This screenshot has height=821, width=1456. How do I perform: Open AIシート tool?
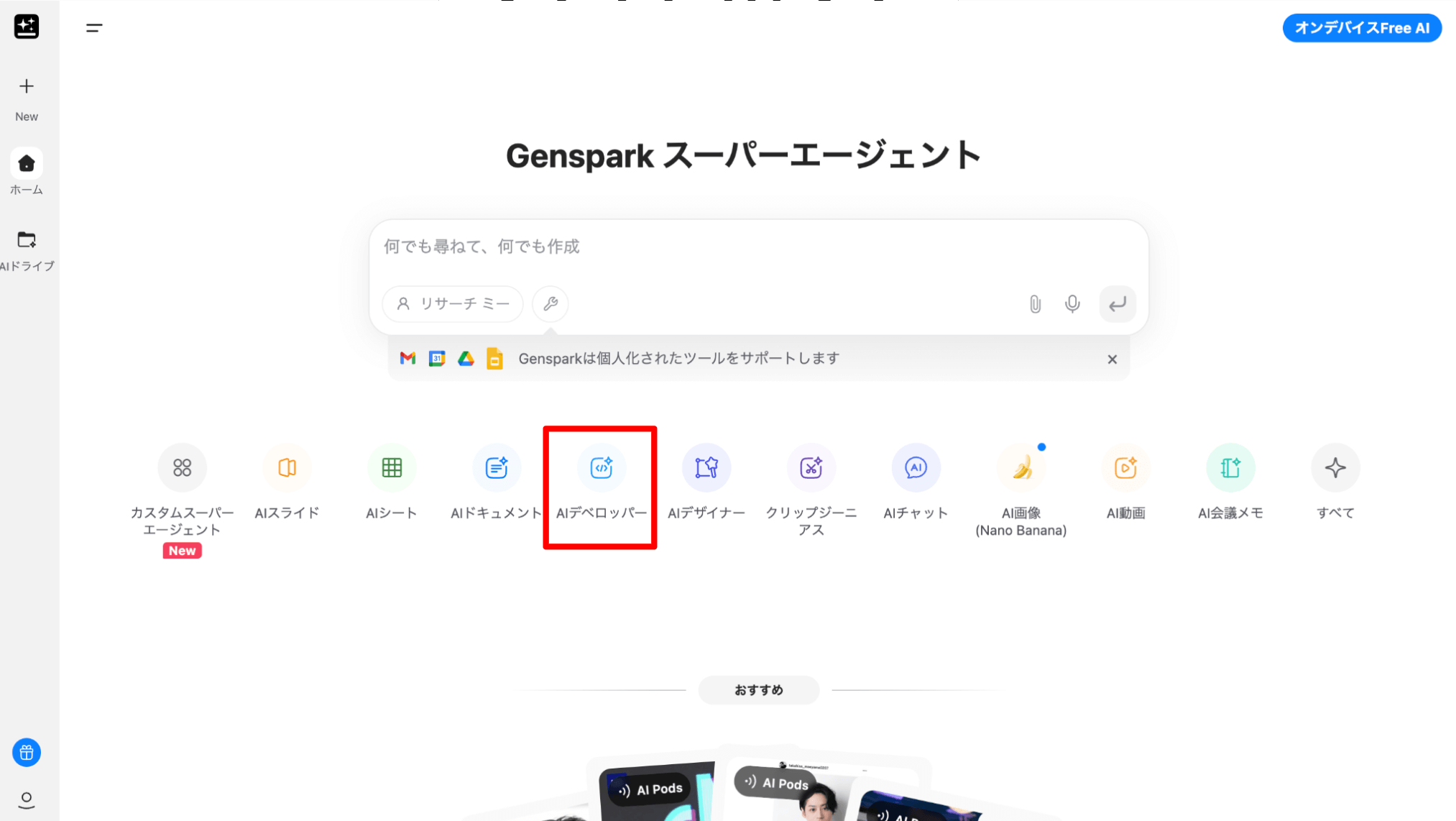point(392,468)
